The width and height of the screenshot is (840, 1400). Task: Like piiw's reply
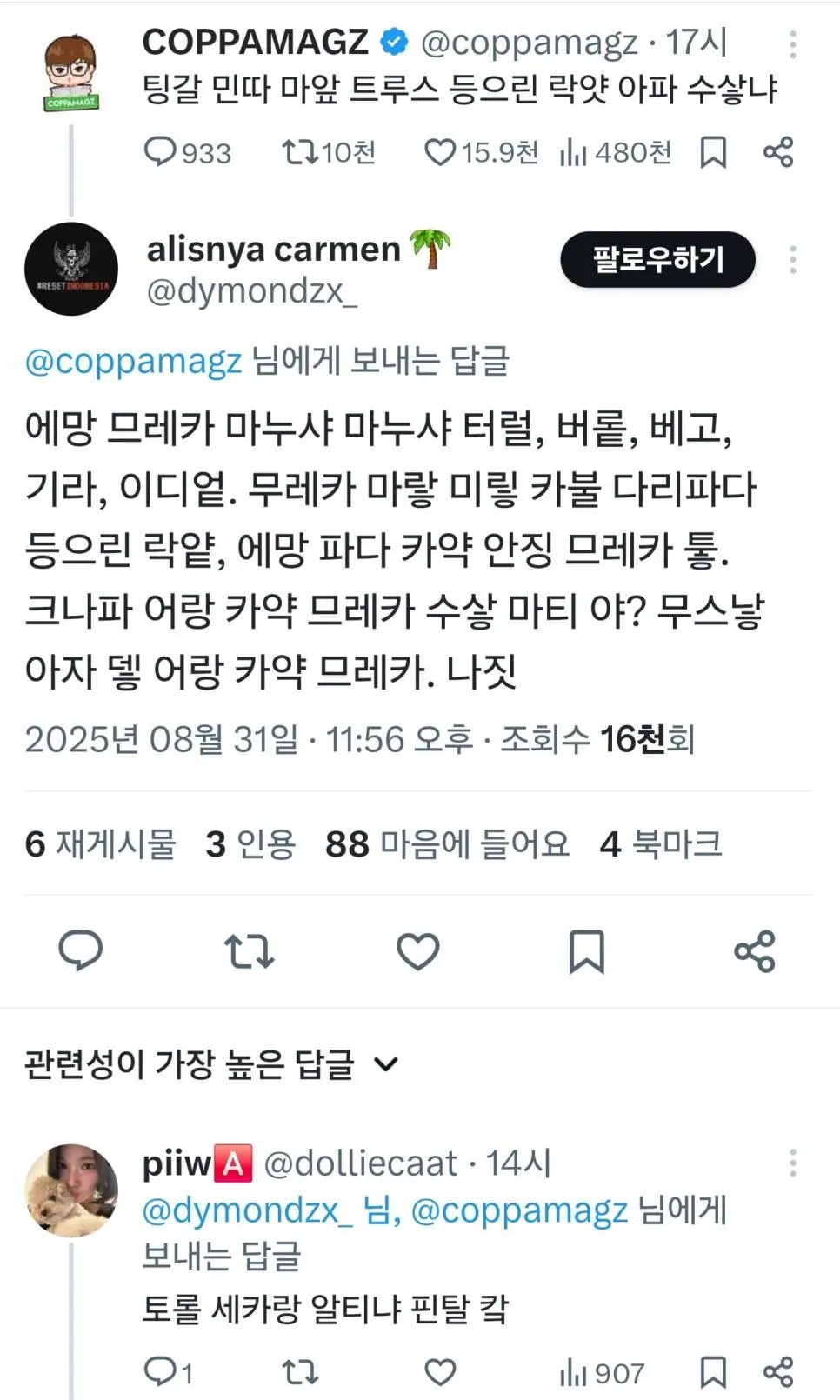coord(439,1372)
